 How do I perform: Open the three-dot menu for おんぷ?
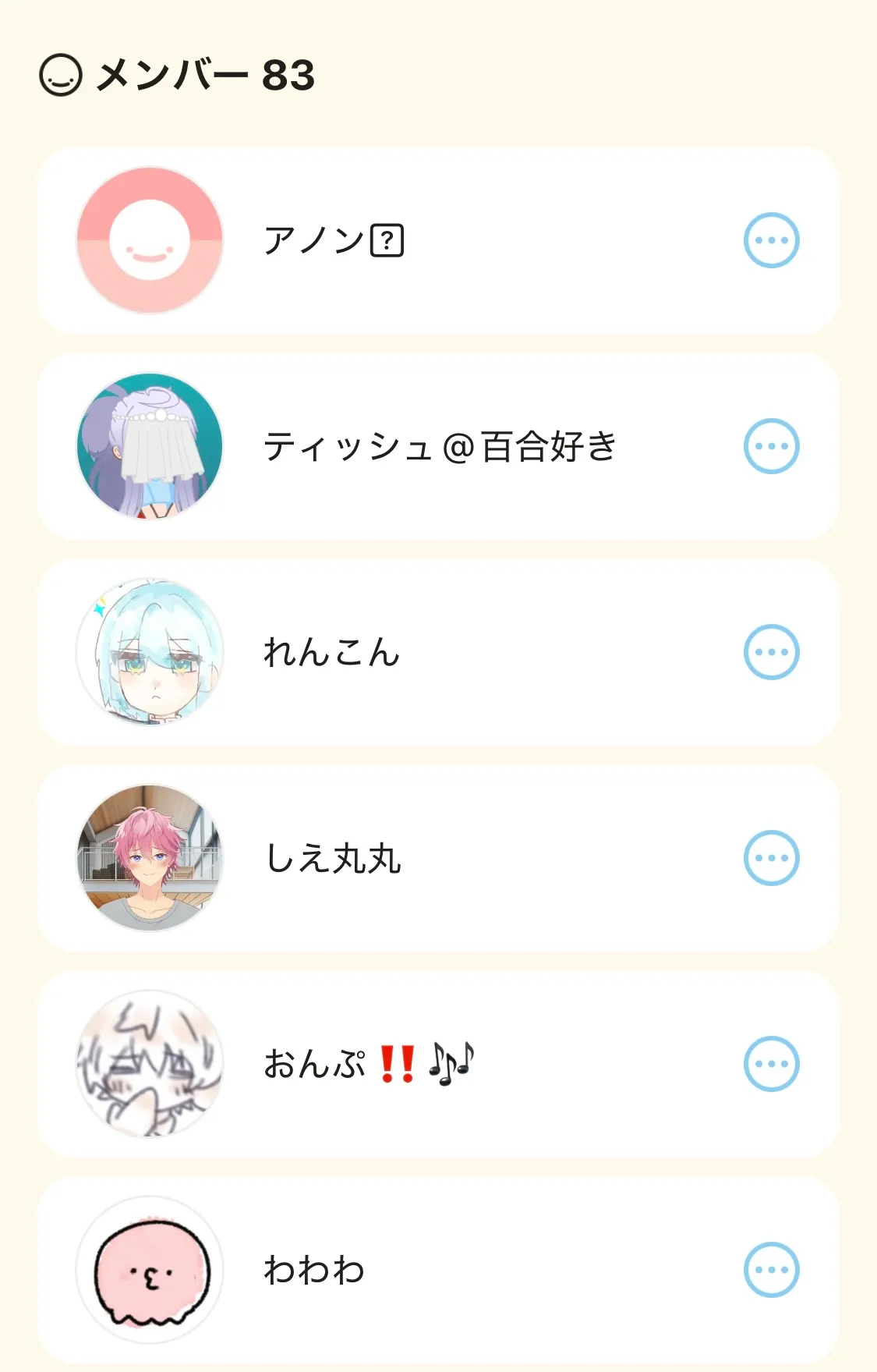[x=771, y=1064]
